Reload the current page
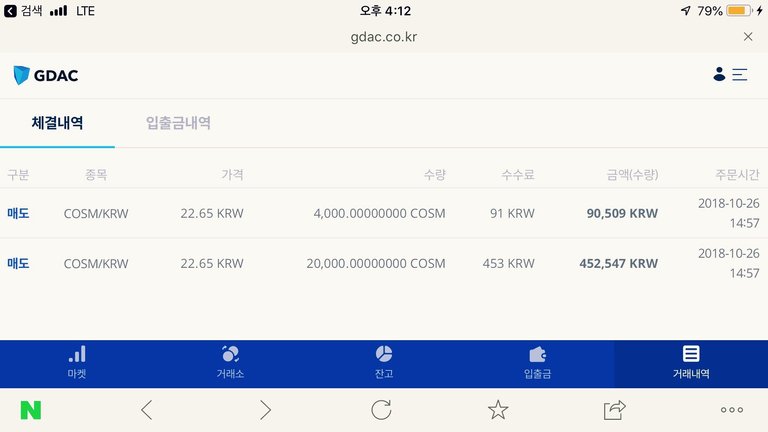This screenshot has width=768, height=432. [381, 410]
